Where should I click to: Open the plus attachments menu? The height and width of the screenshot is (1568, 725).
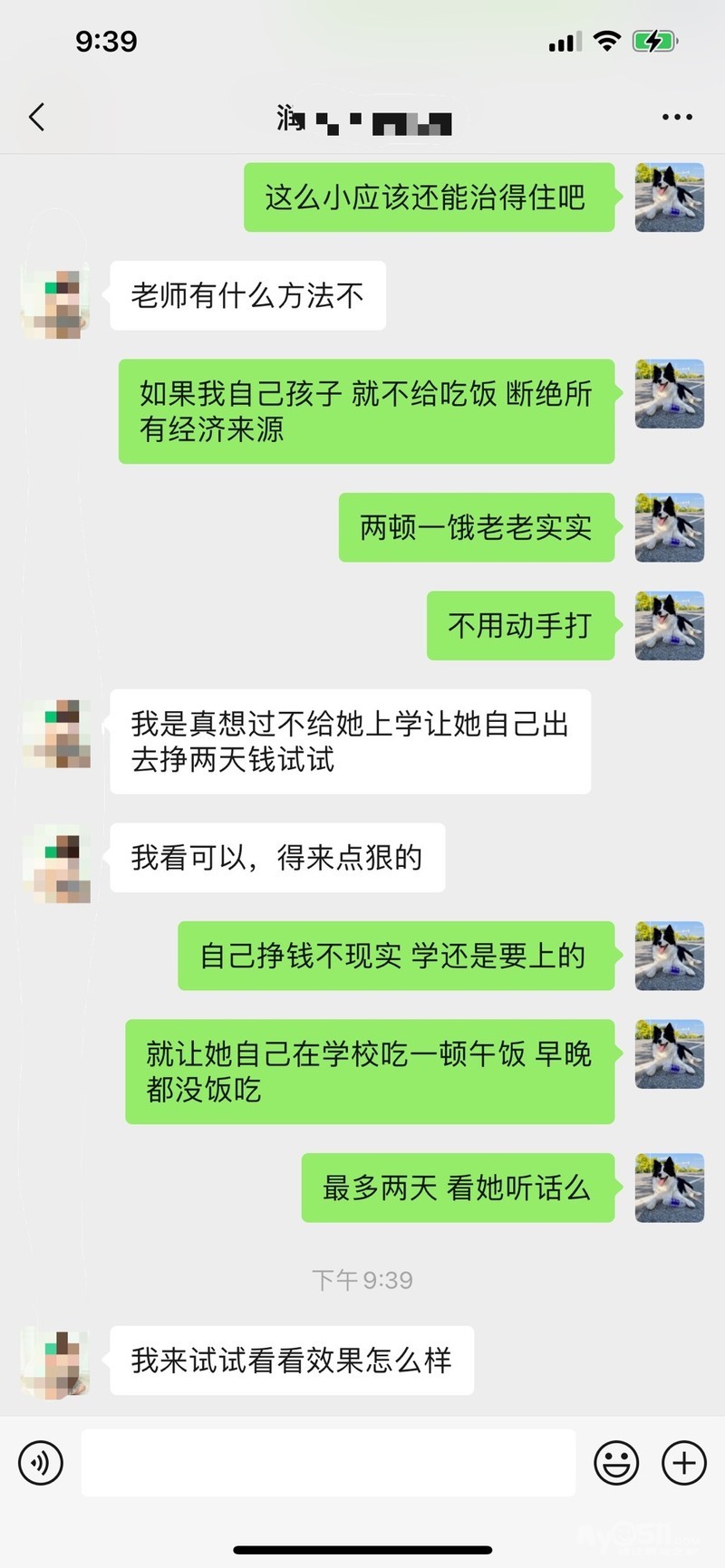684,1463
